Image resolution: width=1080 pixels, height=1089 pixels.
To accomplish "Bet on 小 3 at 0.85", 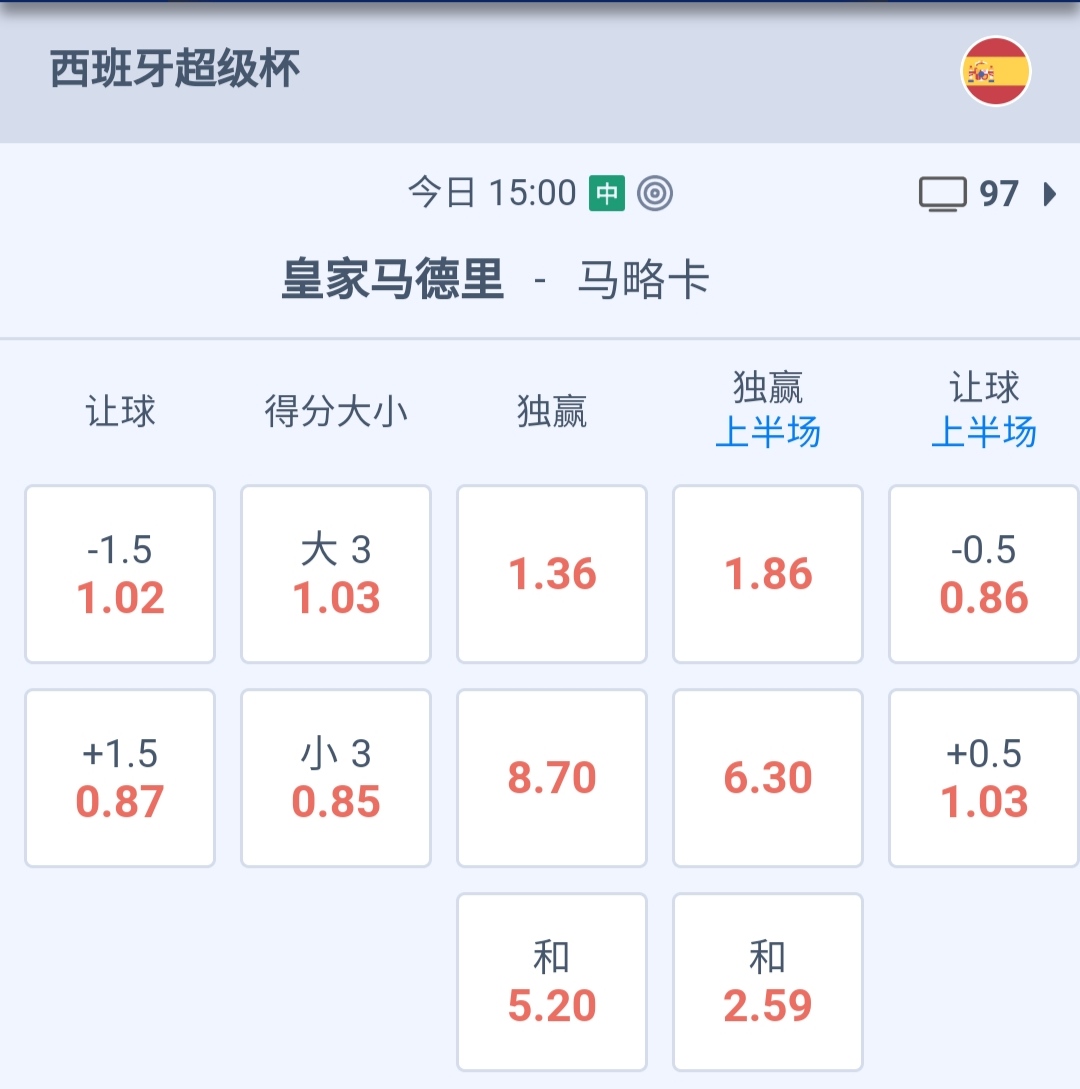I will (x=336, y=778).
